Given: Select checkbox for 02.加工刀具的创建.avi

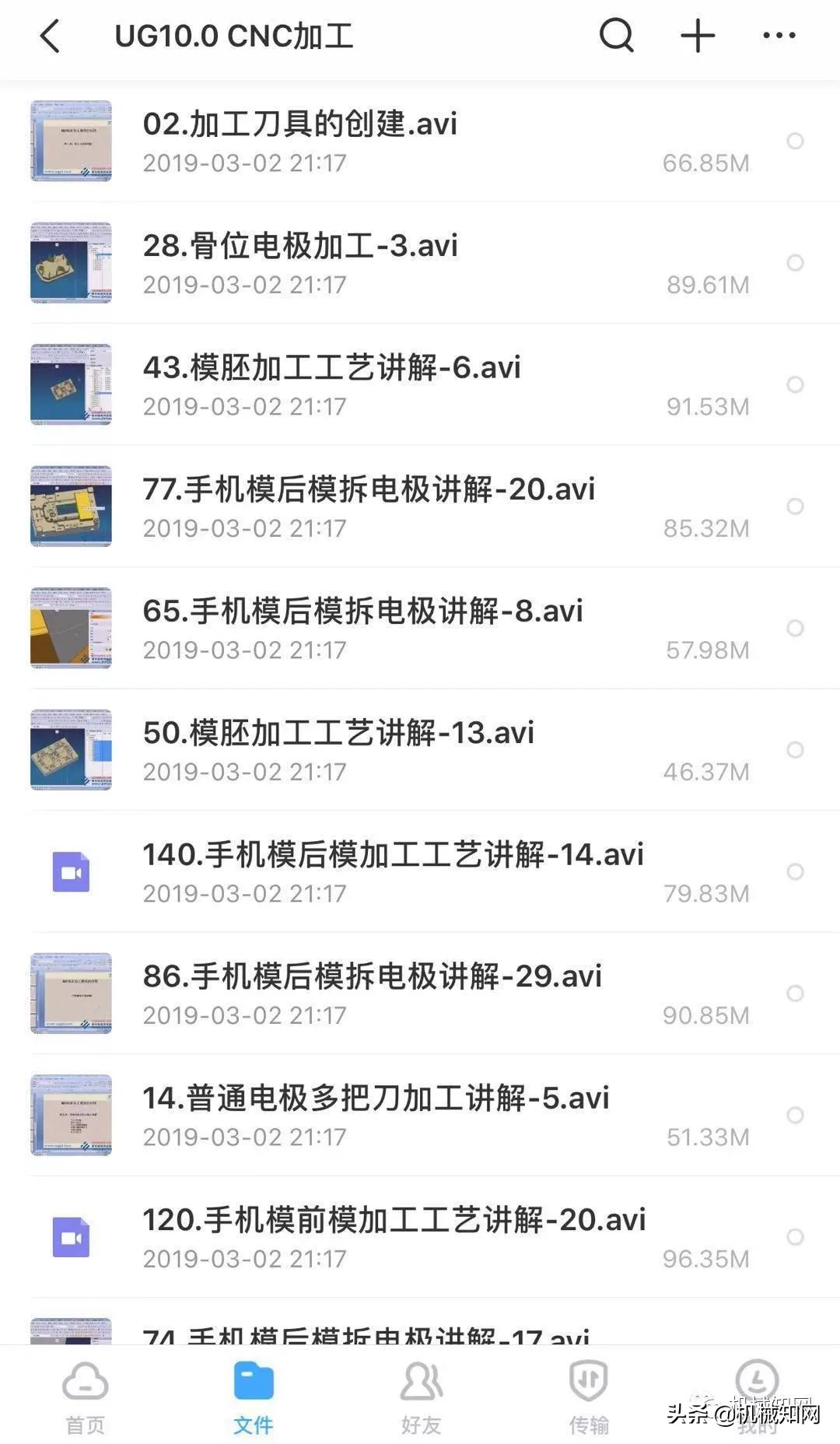Looking at the screenshot, I should (x=795, y=142).
